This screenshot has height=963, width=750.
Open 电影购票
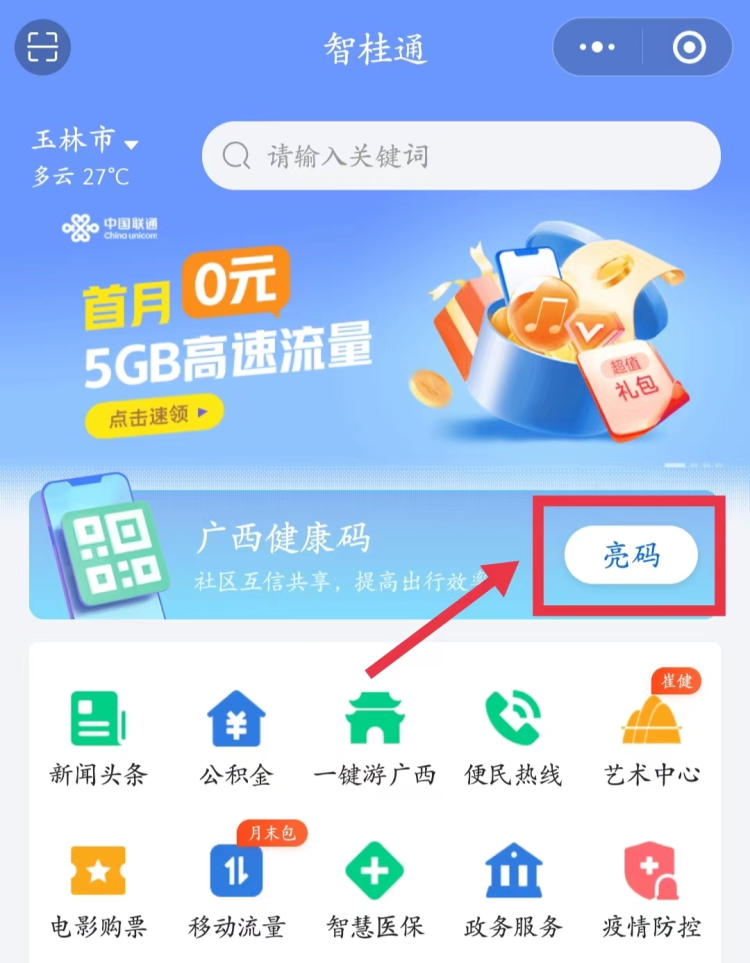click(97, 888)
